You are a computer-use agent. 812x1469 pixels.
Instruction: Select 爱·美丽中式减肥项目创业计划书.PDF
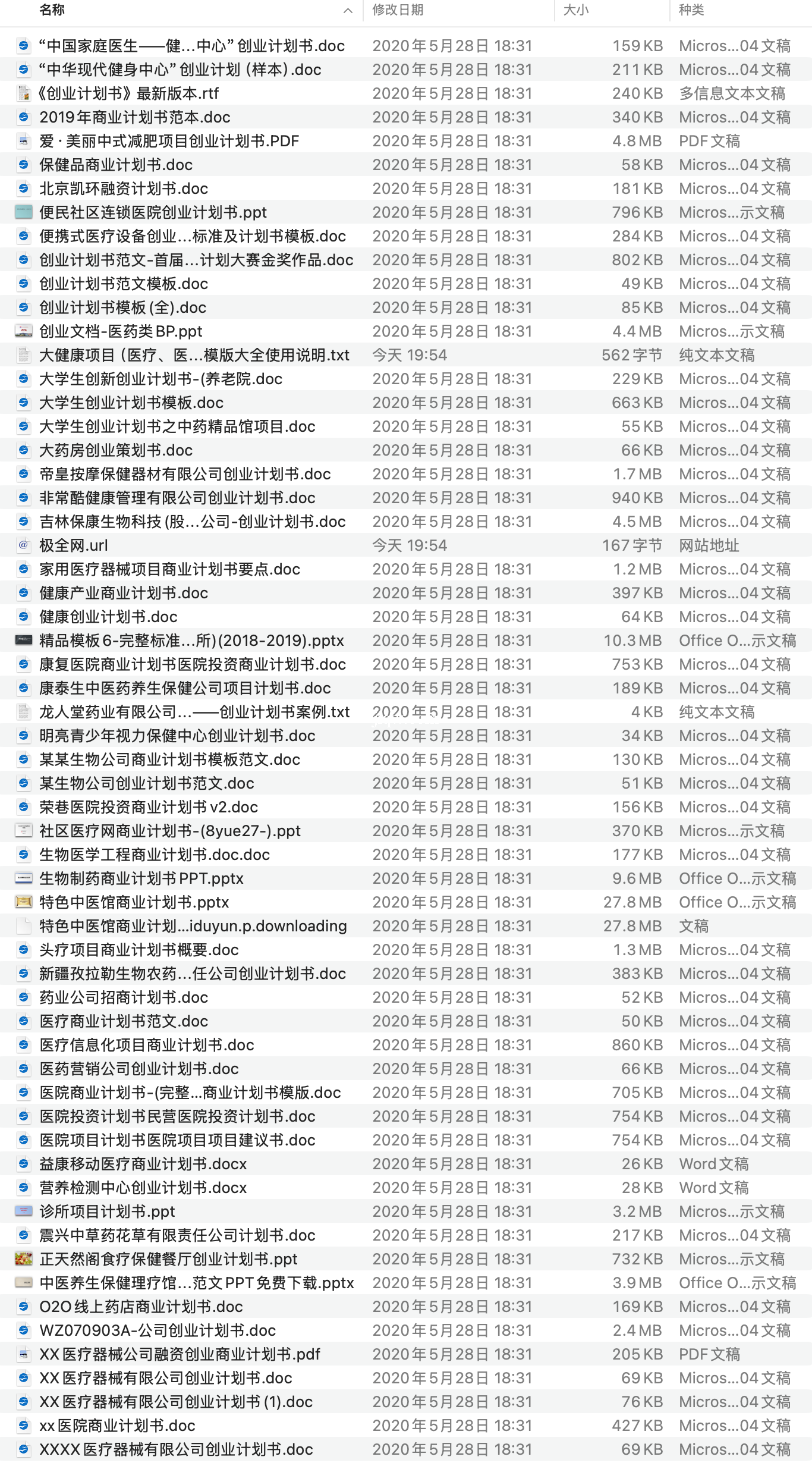(x=169, y=141)
